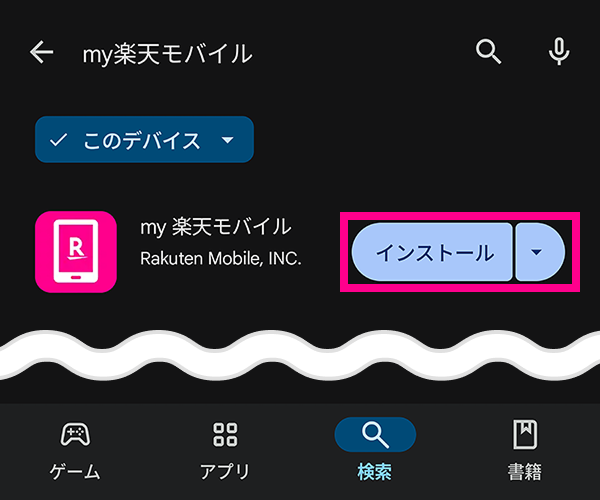The width and height of the screenshot is (600, 500).
Task: Tap the magnifier search icon in the top bar
Action: tap(488, 52)
